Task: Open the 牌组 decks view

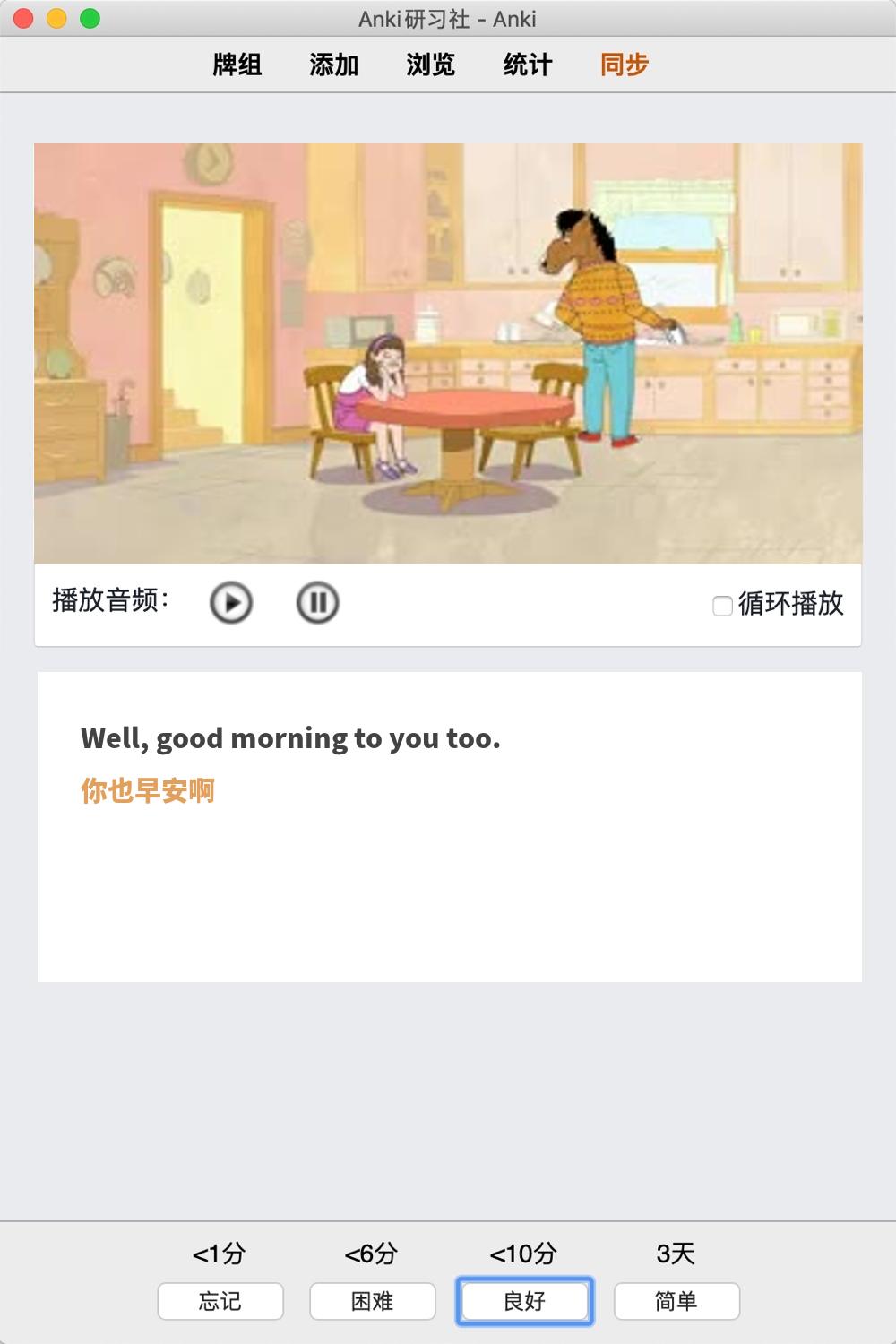Action: [237, 65]
